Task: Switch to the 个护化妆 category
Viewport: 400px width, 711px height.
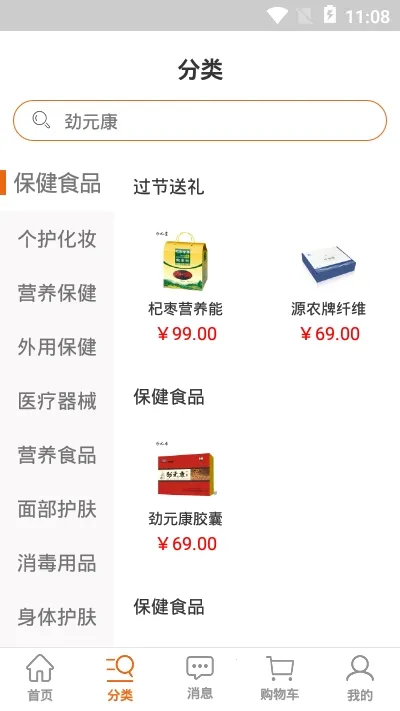Action: click(57, 239)
